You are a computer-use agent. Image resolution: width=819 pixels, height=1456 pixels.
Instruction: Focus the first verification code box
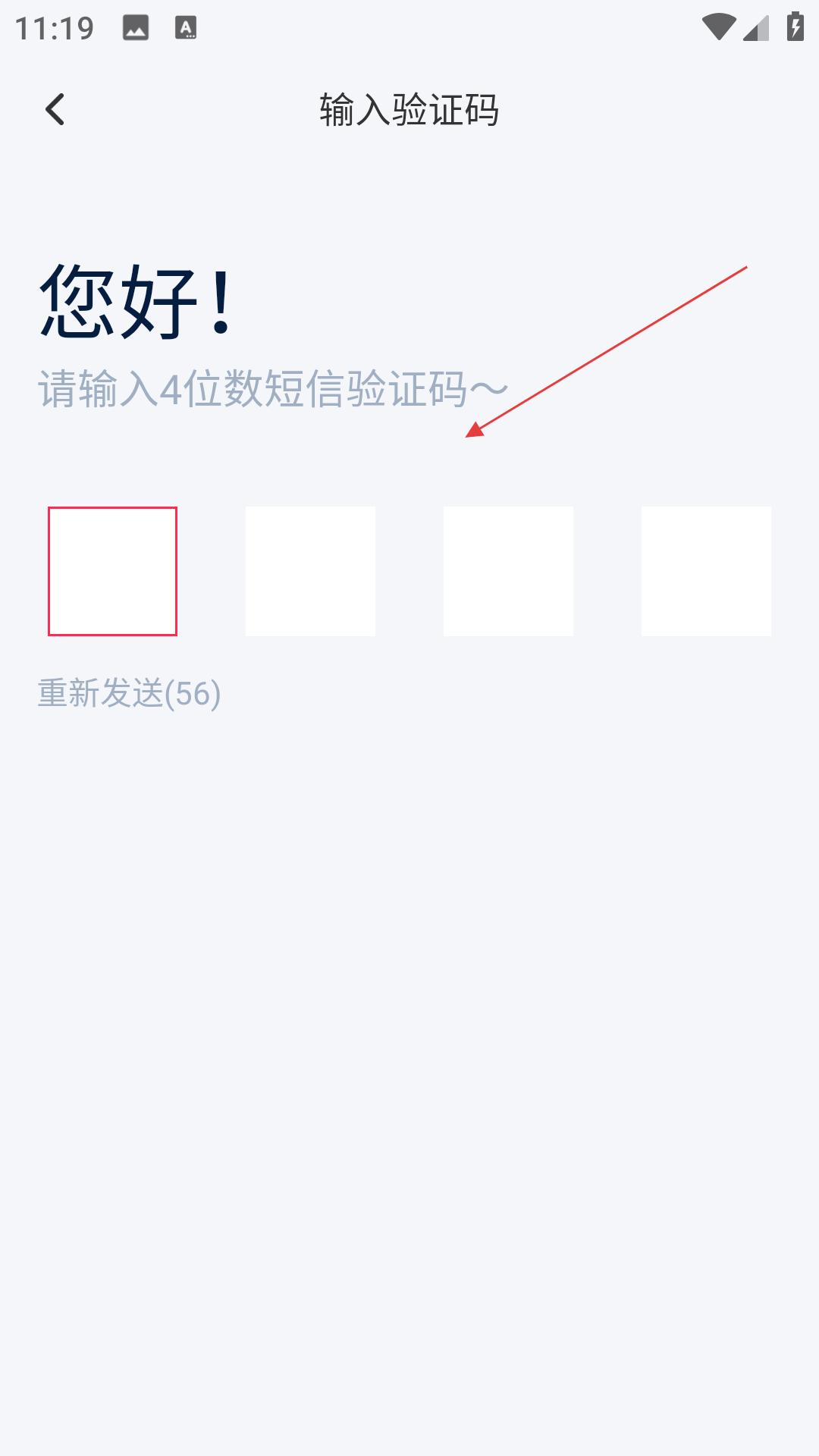(x=112, y=571)
